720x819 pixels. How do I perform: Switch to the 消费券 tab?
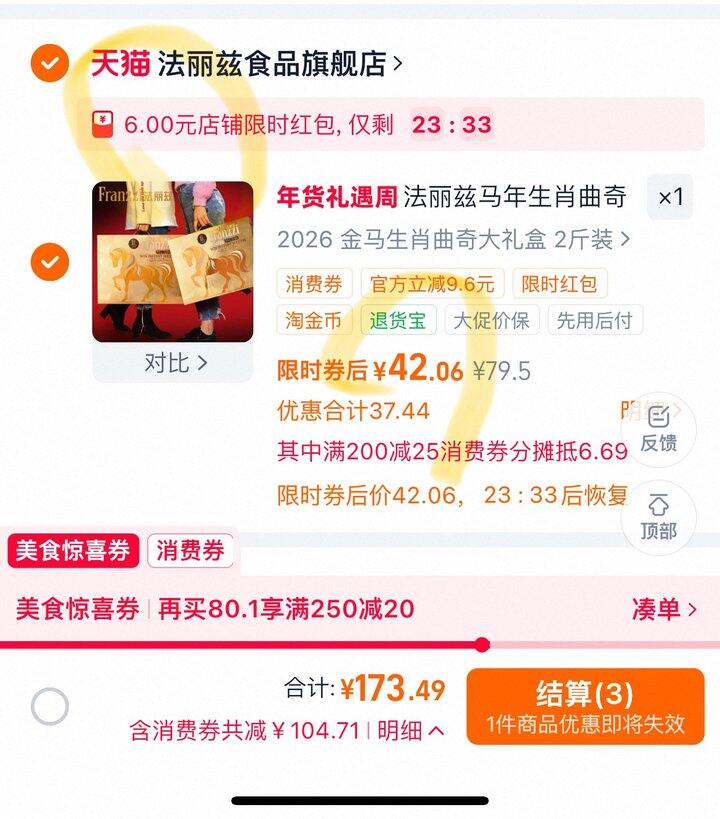(190, 550)
